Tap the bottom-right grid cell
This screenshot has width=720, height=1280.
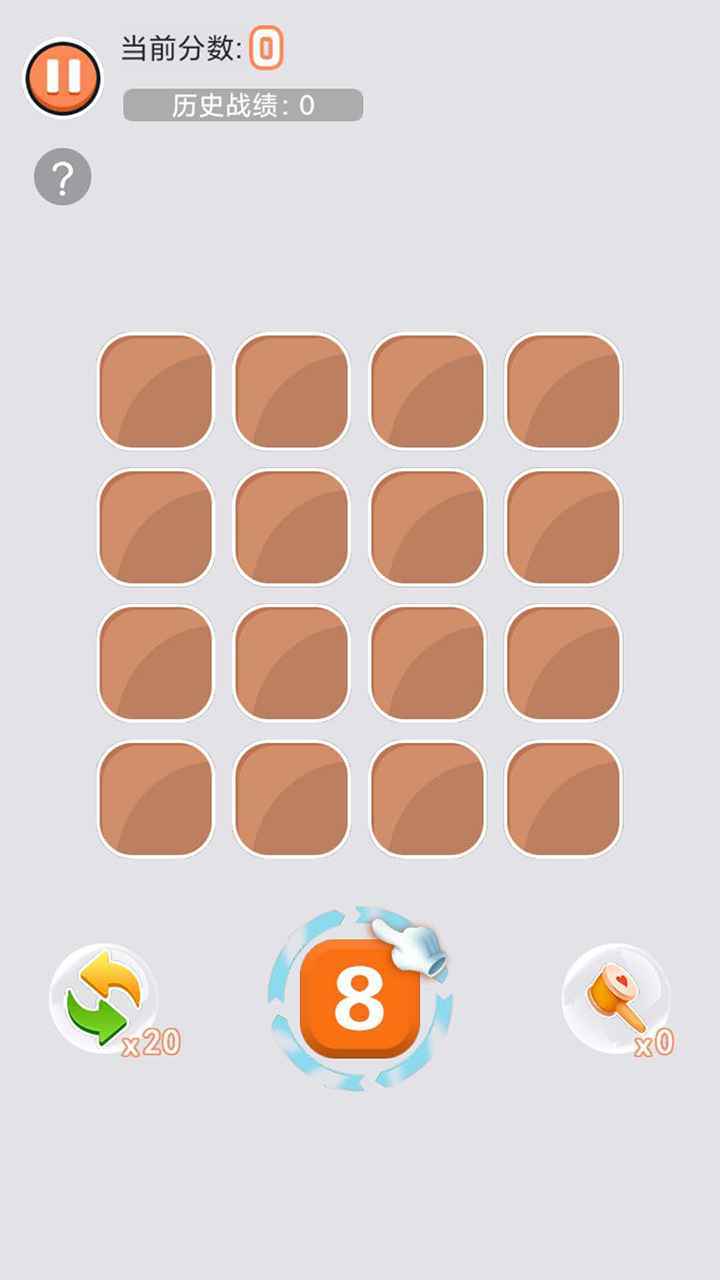(563, 800)
